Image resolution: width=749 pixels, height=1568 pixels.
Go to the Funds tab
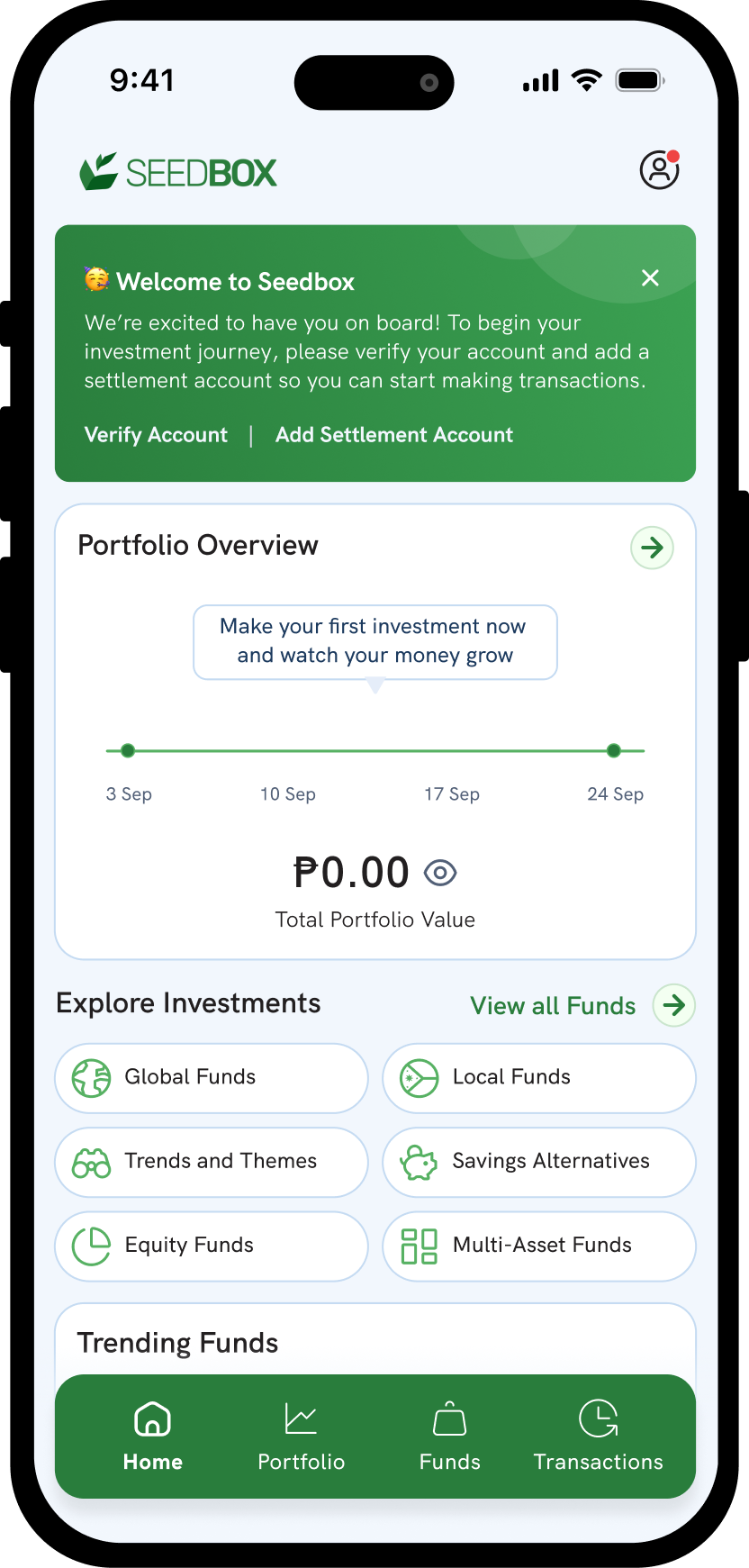[449, 1437]
